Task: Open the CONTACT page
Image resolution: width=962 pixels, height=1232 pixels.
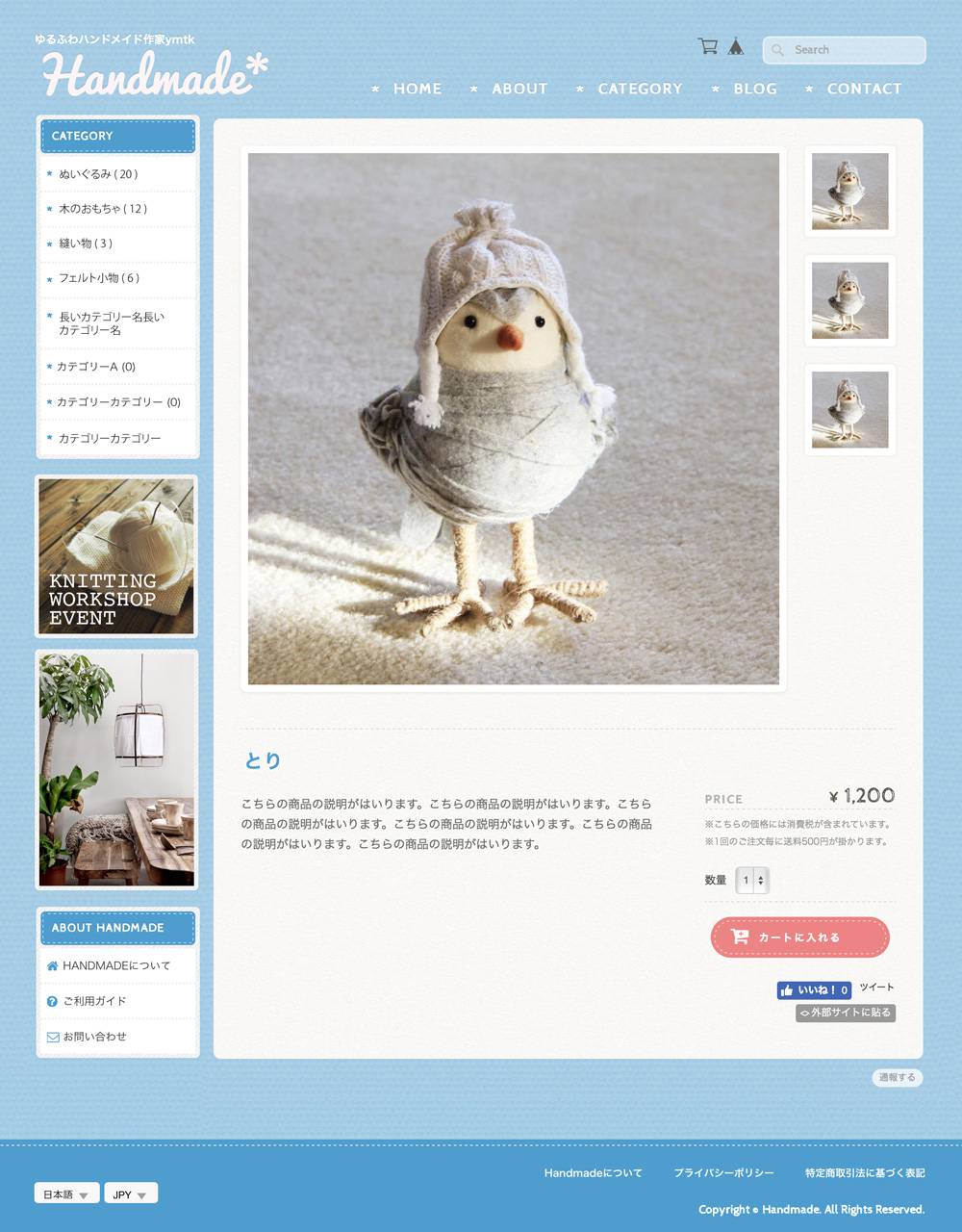Action: coord(864,89)
